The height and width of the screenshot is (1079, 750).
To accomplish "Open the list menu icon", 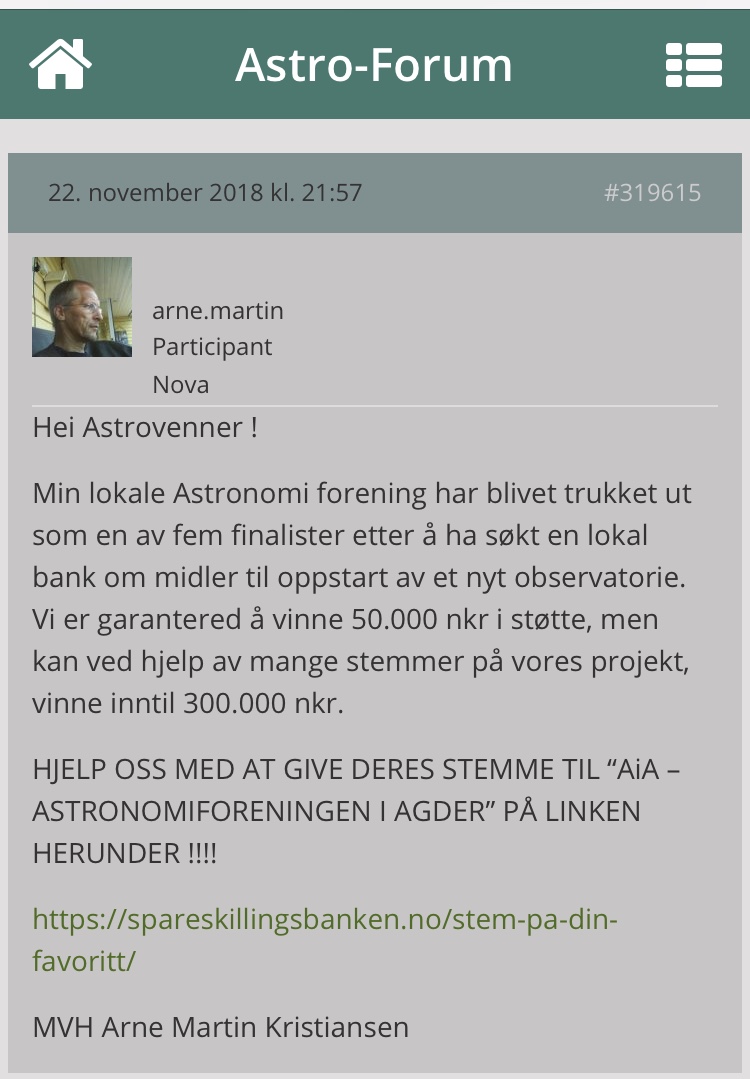I will pyautogui.click(x=694, y=66).
